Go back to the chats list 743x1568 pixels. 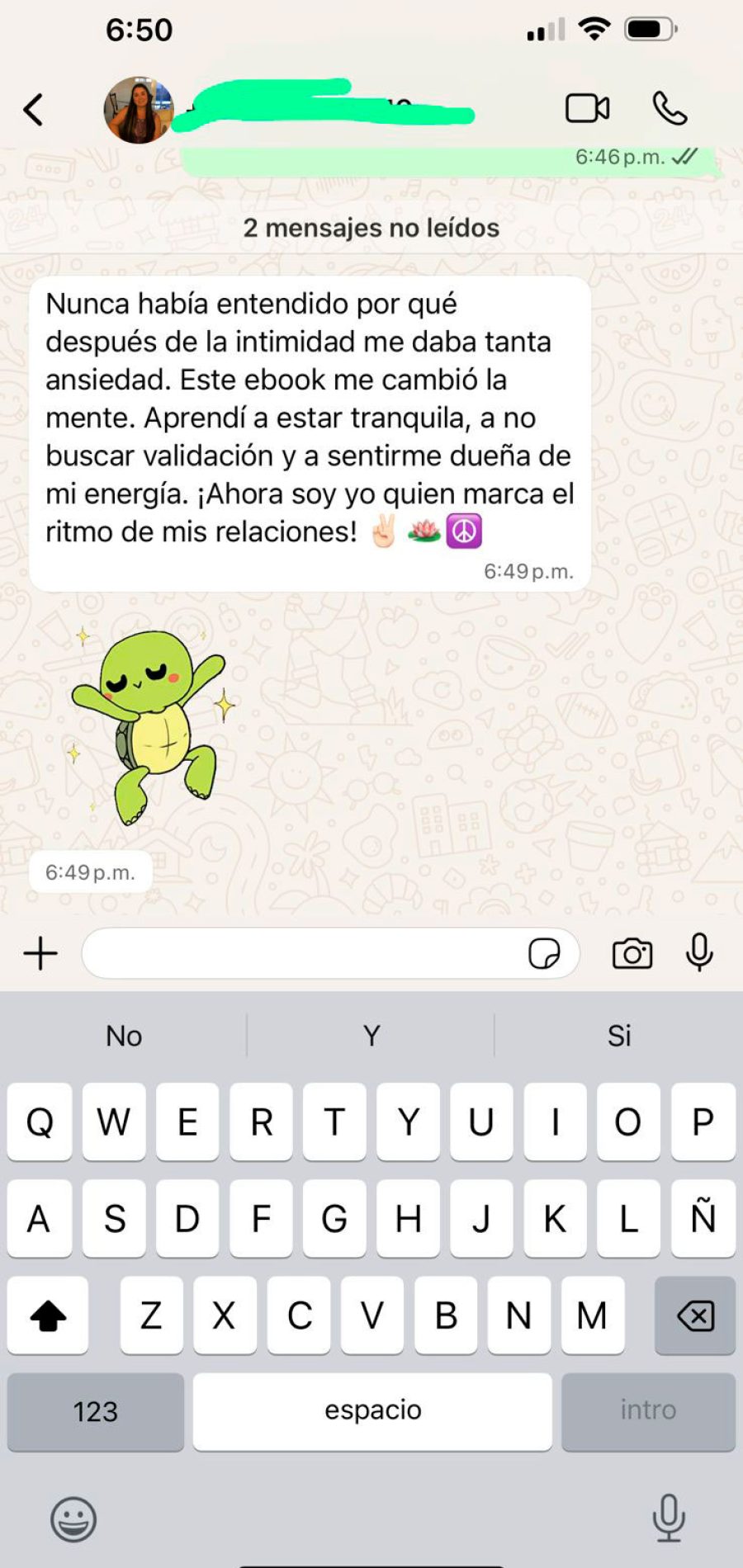coord(33,109)
